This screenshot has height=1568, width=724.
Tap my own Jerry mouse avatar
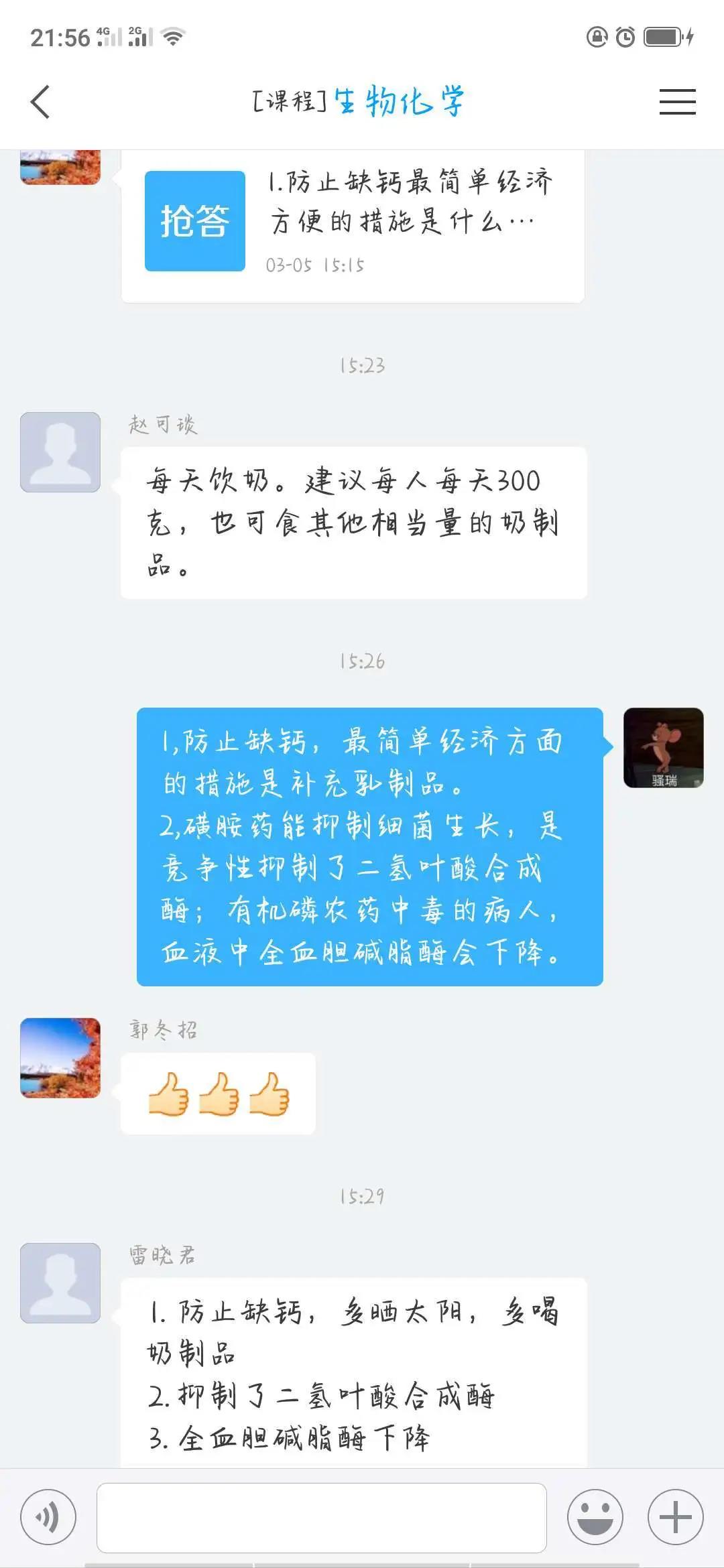tap(663, 747)
